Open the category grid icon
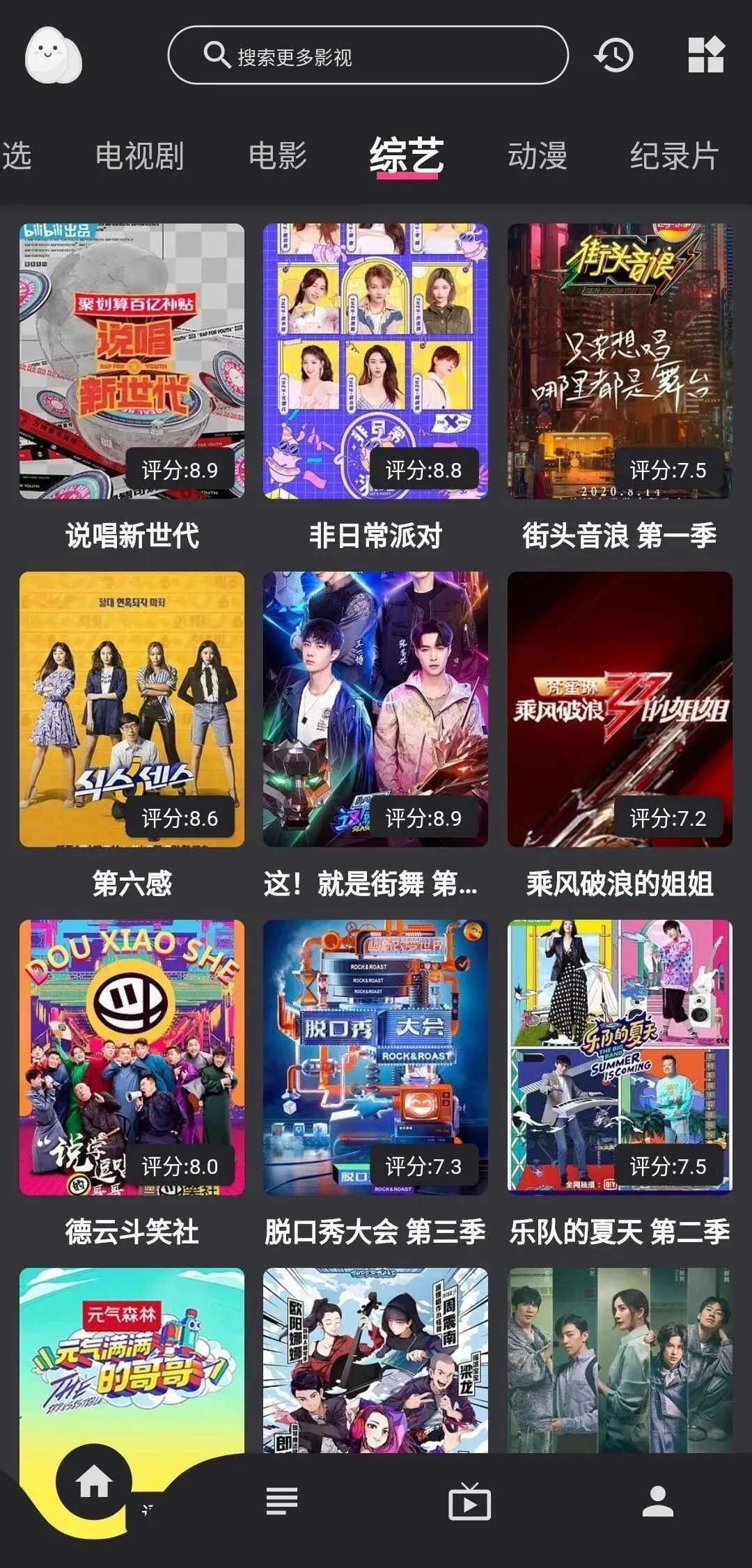 coord(706,56)
